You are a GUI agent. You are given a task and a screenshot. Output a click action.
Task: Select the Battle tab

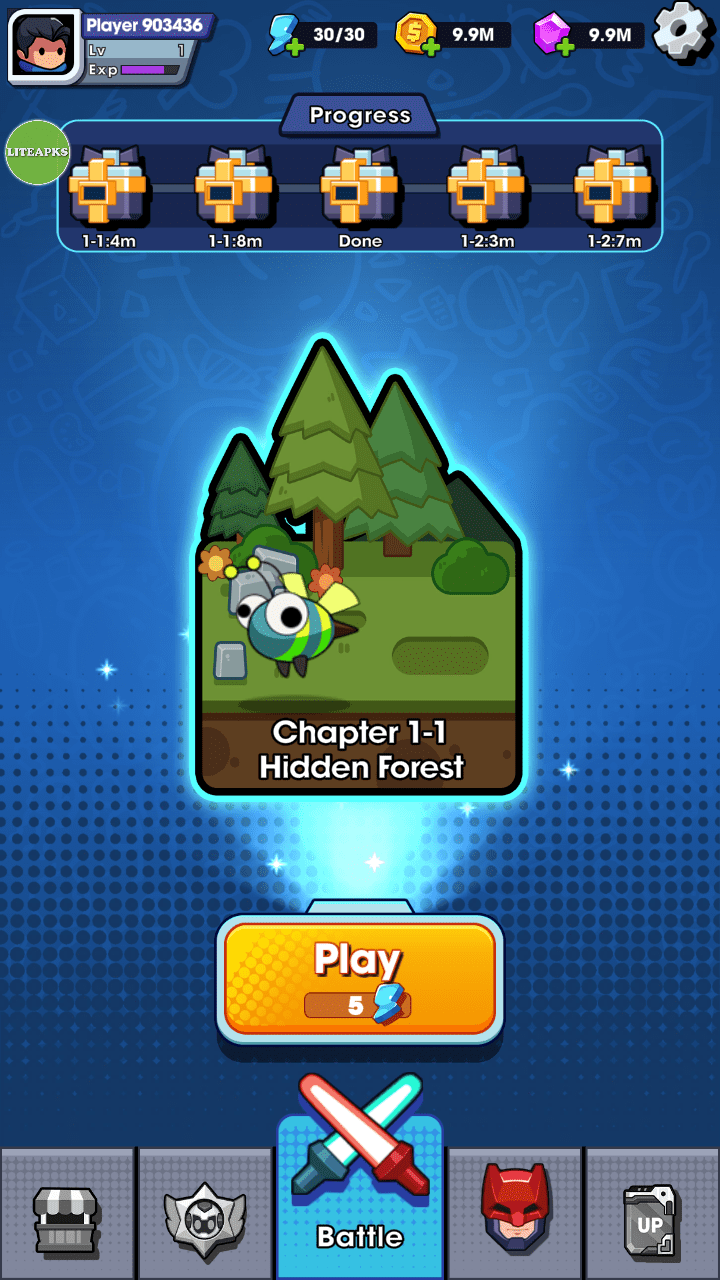[x=360, y=1200]
